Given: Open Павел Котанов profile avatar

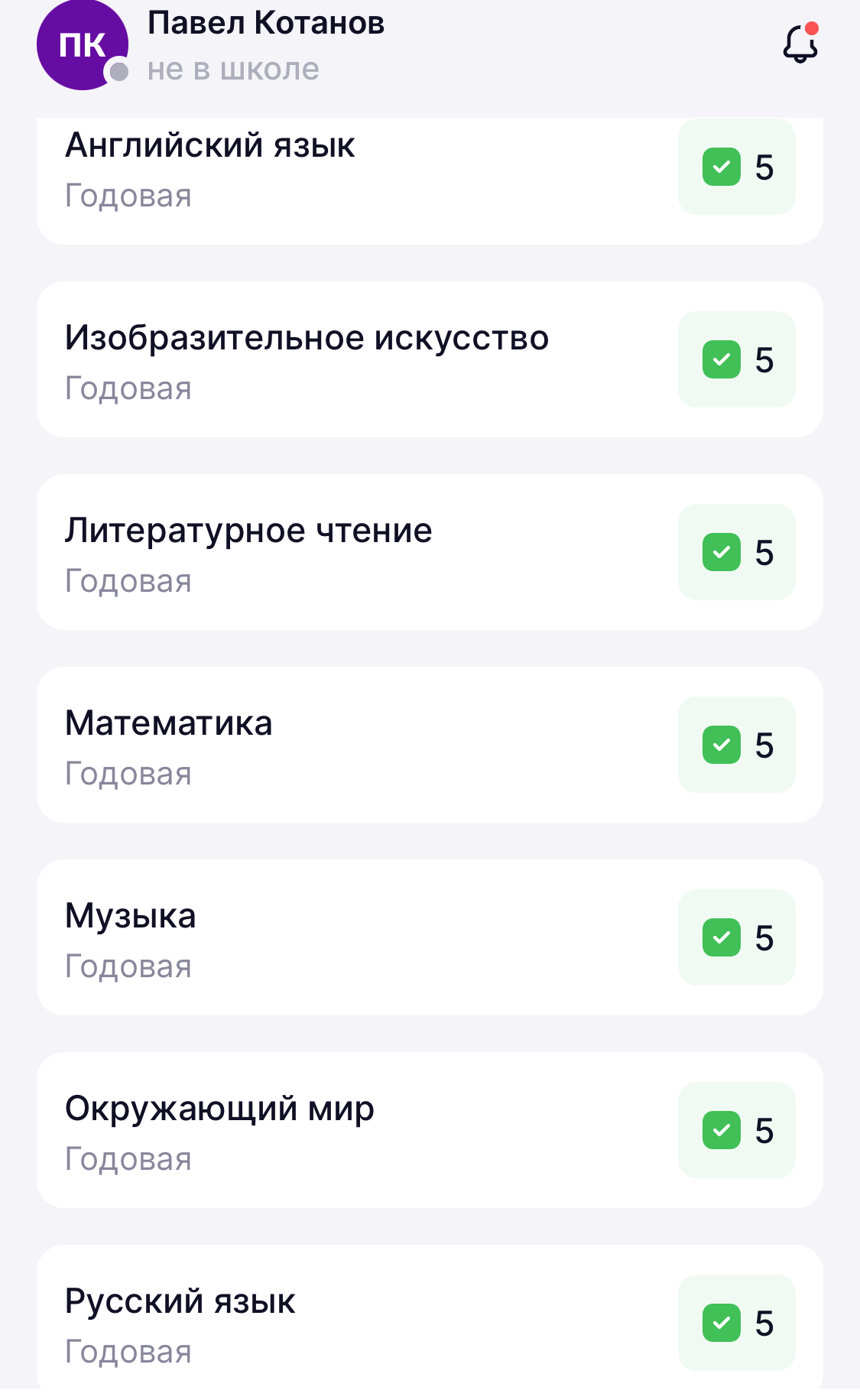Looking at the screenshot, I should pos(83,45).
